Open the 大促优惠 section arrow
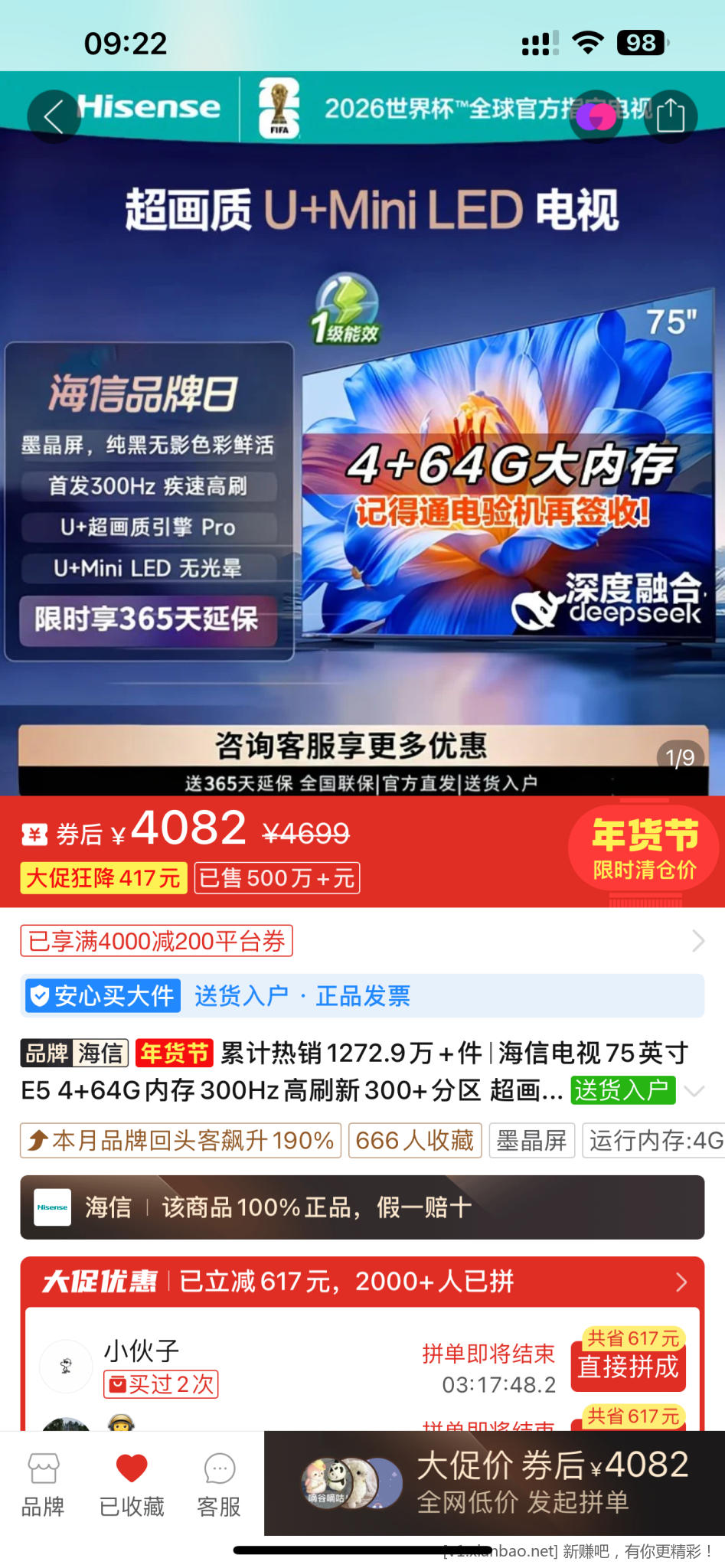 tap(682, 1281)
